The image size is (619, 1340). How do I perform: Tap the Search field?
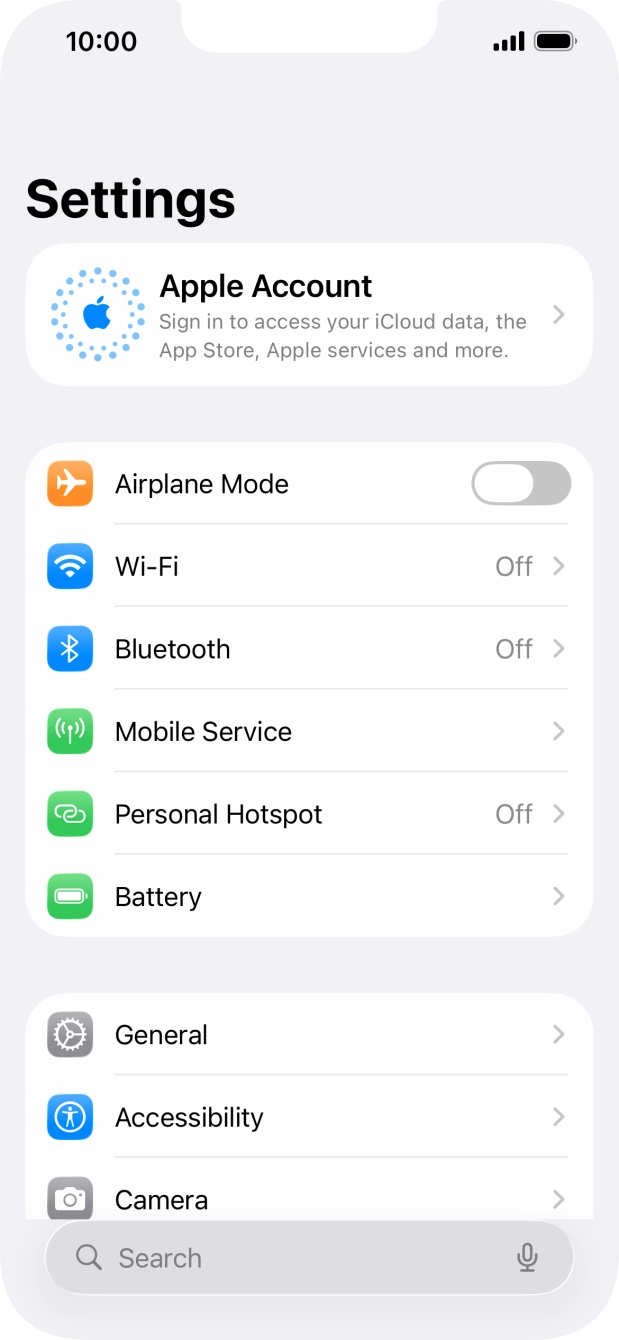(x=290, y=1258)
